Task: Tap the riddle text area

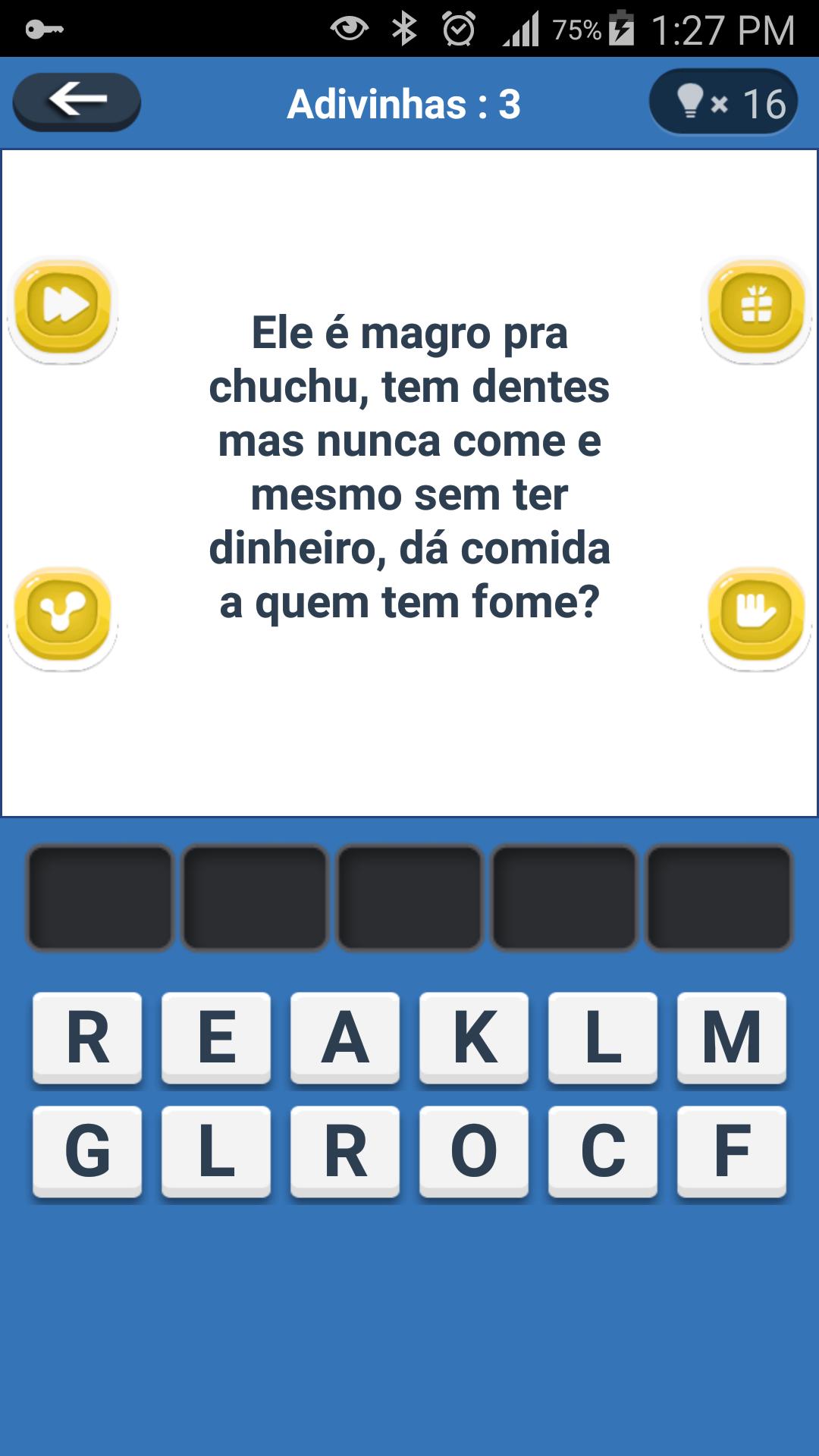Action: (409, 466)
